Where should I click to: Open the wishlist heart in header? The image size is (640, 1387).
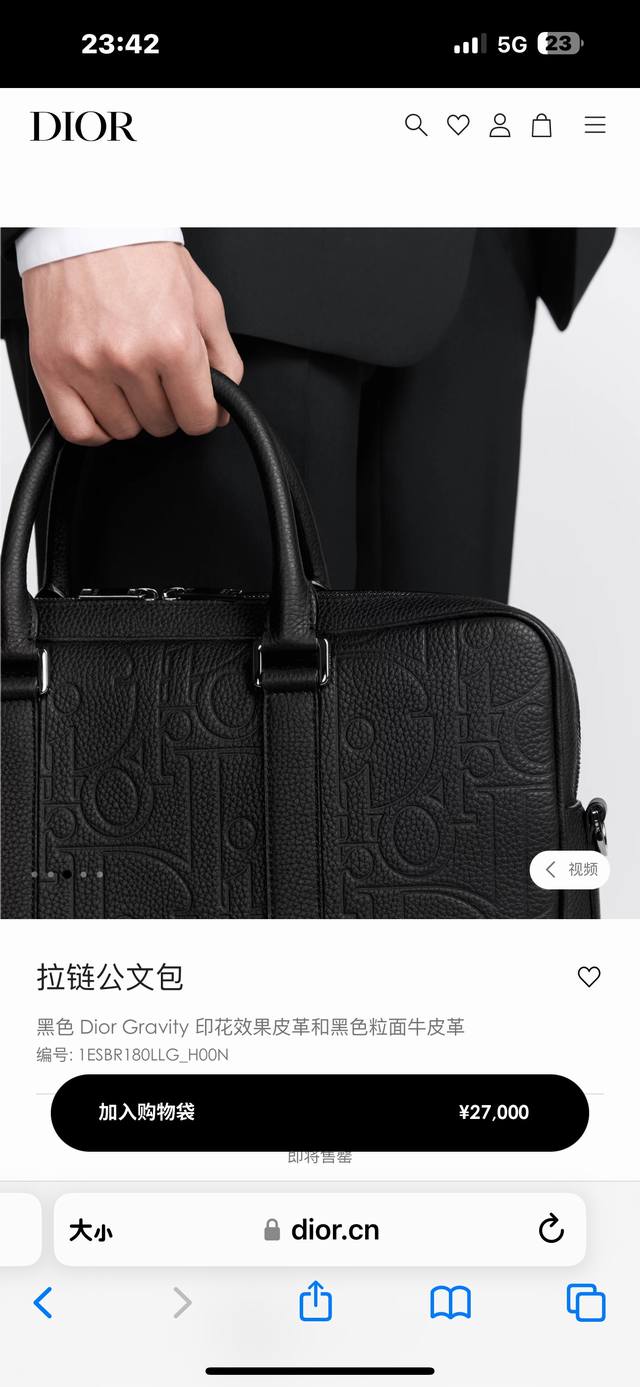coord(458,125)
